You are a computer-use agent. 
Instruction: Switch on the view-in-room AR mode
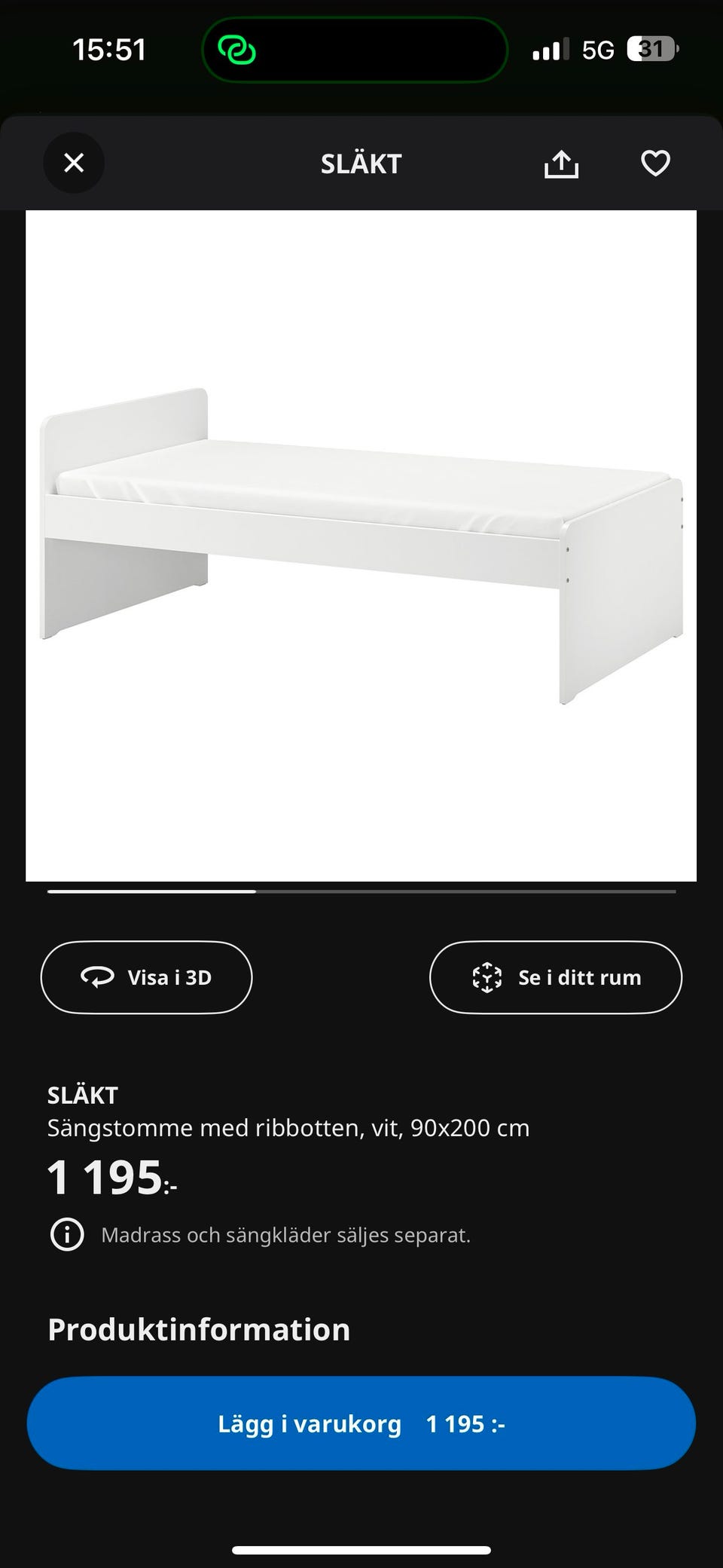(x=555, y=977)
